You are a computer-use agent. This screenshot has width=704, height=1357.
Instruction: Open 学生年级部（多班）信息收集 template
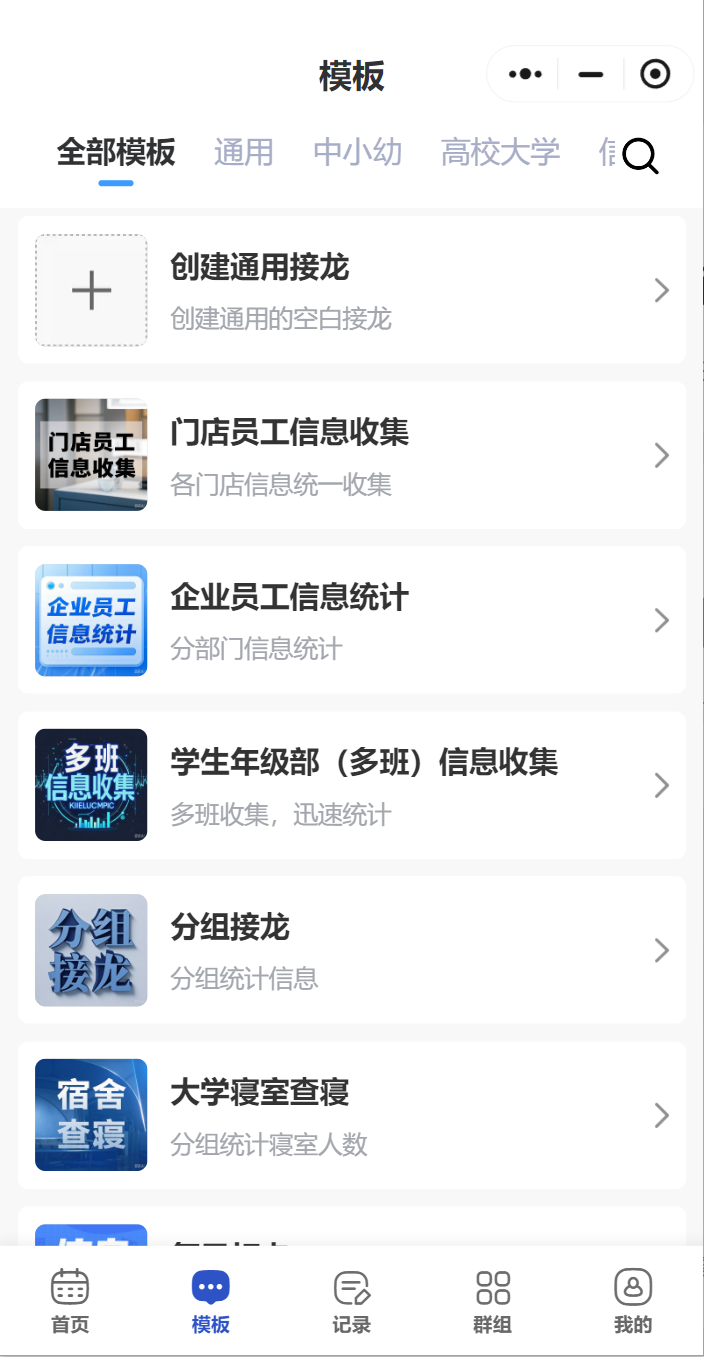352,785
